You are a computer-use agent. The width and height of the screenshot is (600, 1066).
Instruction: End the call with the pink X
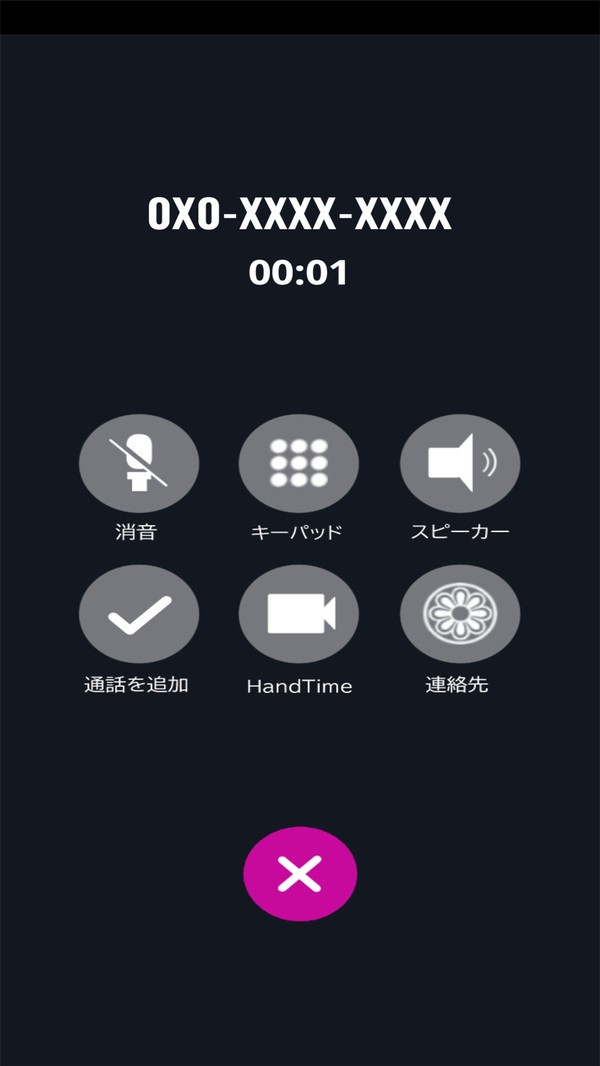tap(299, 874)
